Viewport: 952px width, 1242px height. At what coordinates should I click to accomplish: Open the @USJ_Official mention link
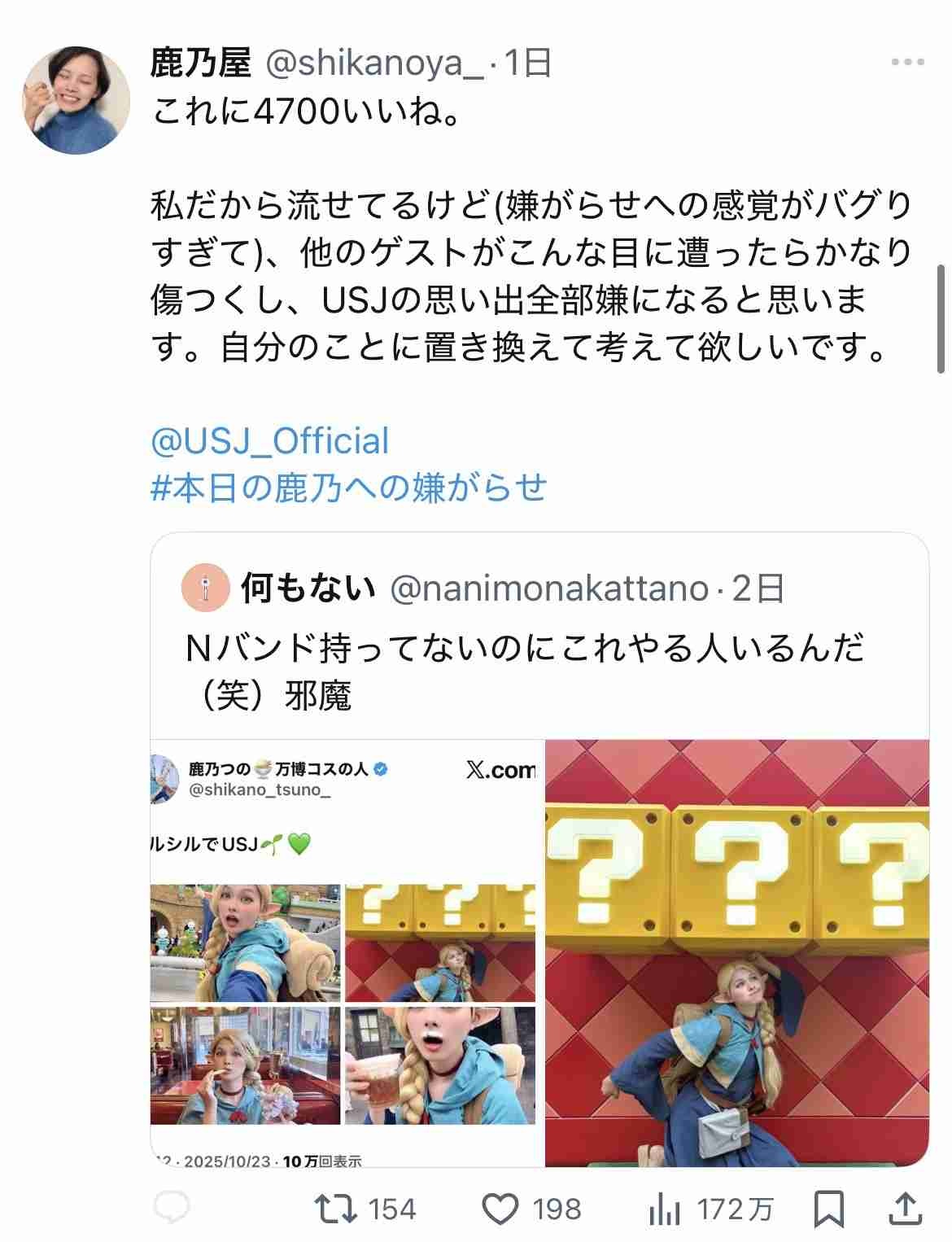pyautogui.click(x=270, y=441)
